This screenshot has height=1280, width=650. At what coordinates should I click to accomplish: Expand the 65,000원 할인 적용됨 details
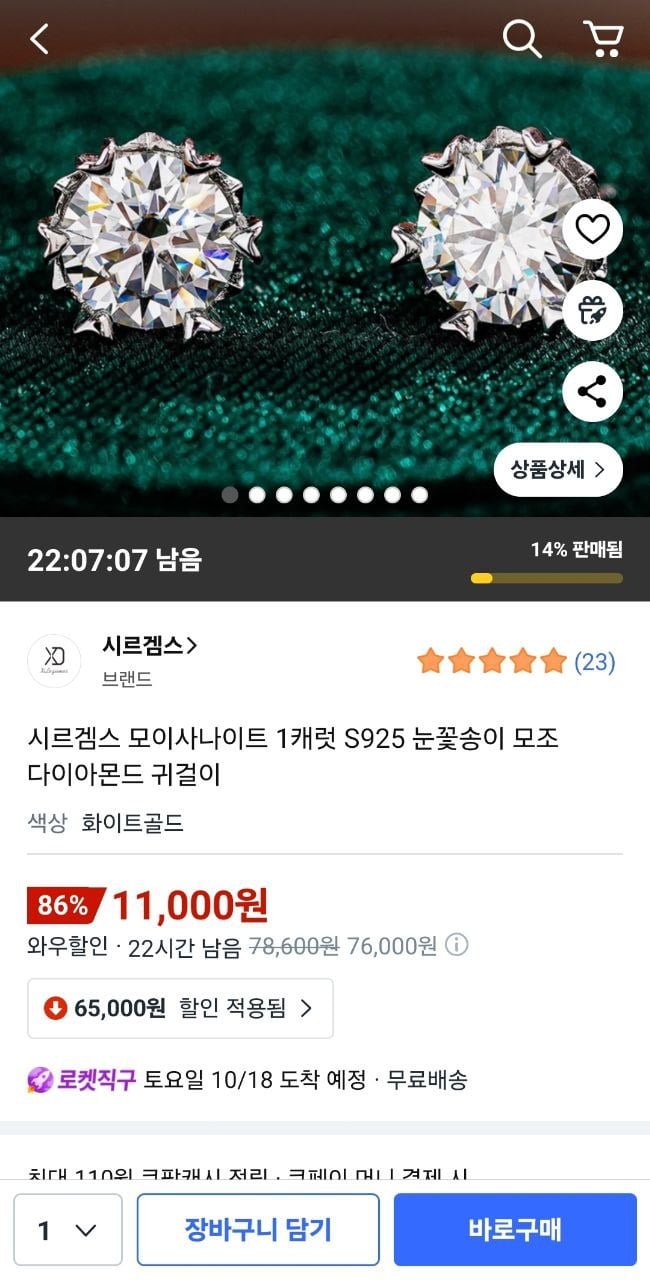[x=180, y=1008]
